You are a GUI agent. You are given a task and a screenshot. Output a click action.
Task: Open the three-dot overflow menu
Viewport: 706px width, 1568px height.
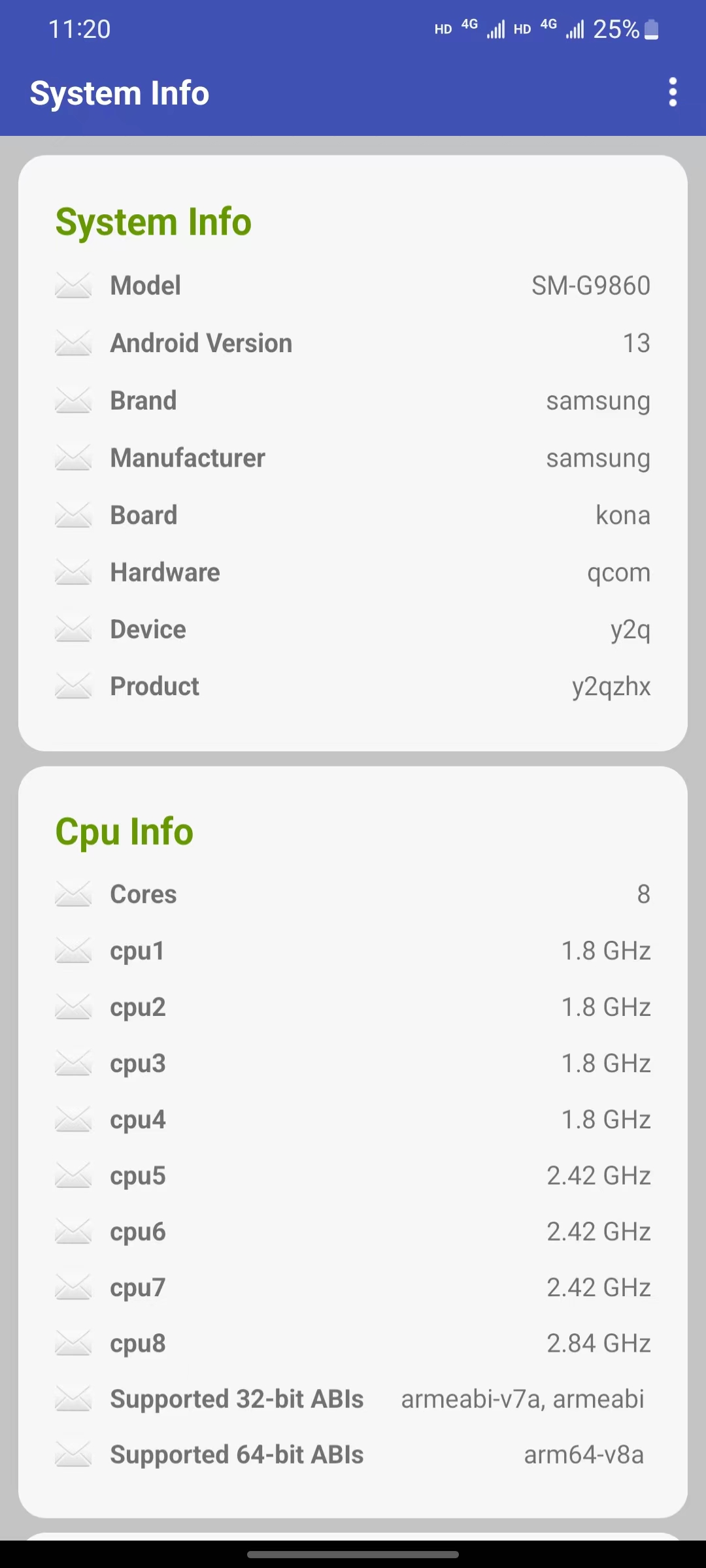pos(673,93)
